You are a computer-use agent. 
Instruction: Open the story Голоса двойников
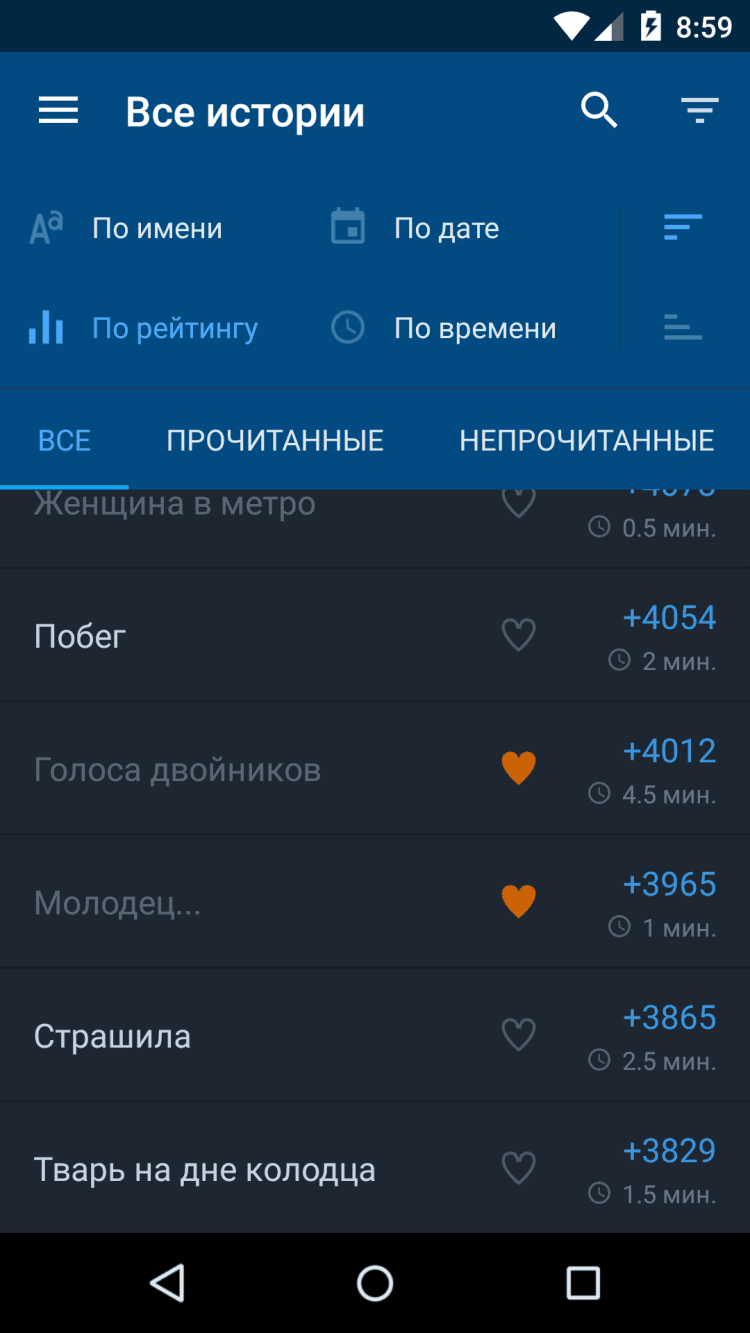(177, 770)
